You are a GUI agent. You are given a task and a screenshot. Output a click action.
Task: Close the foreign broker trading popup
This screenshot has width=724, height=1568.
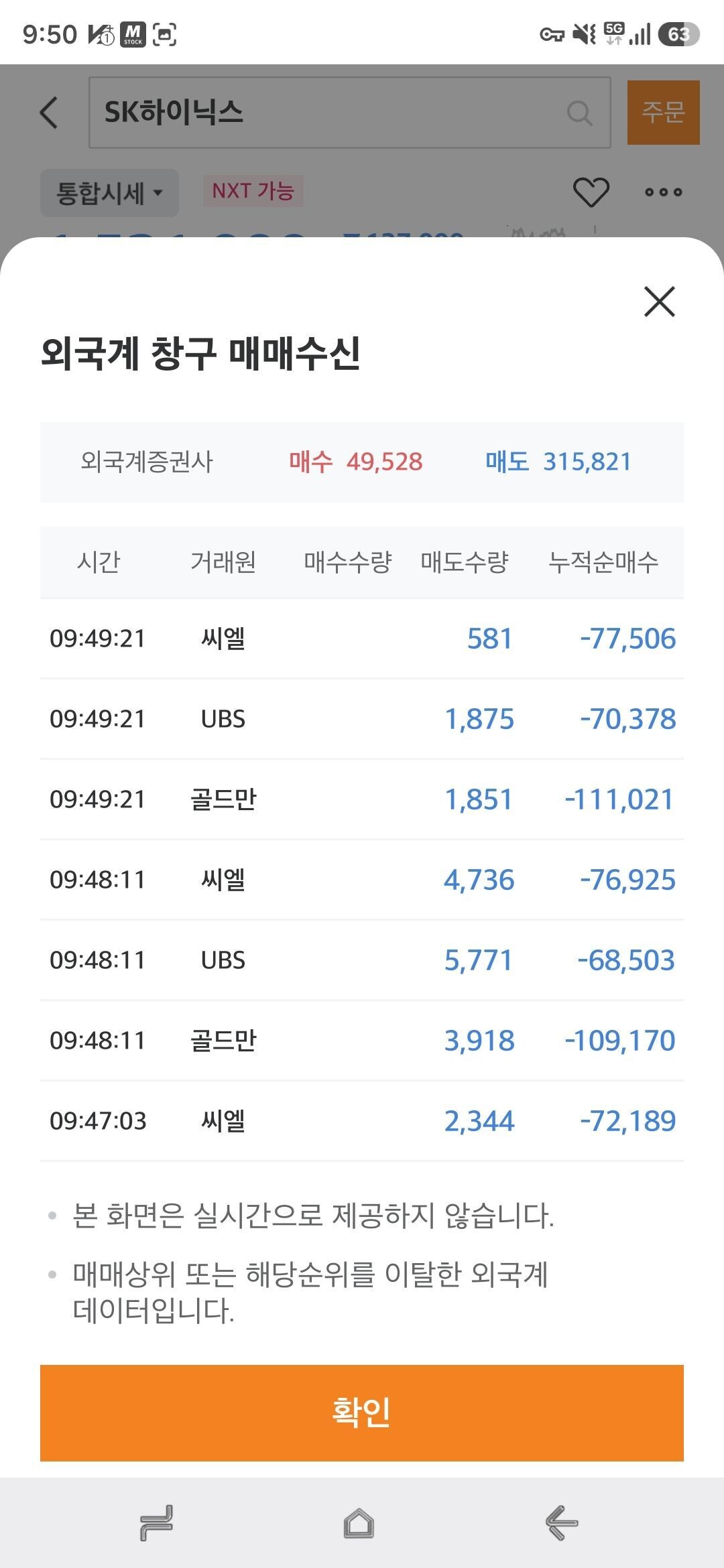[660, 302]
